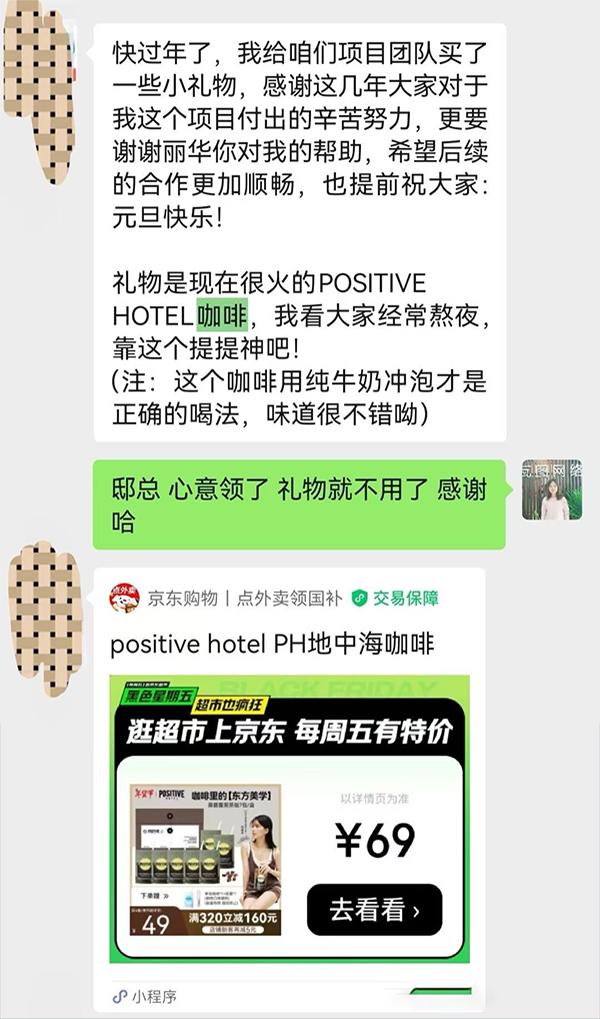
Task: Open the avatar beside the 京东购物 card
Action: (x=46, y=618)
